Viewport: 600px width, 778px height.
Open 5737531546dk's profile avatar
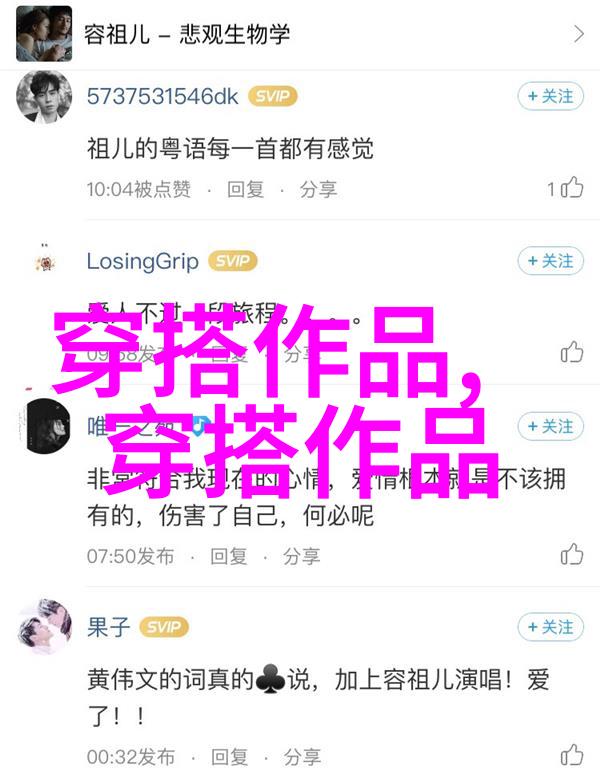point(45,96)
